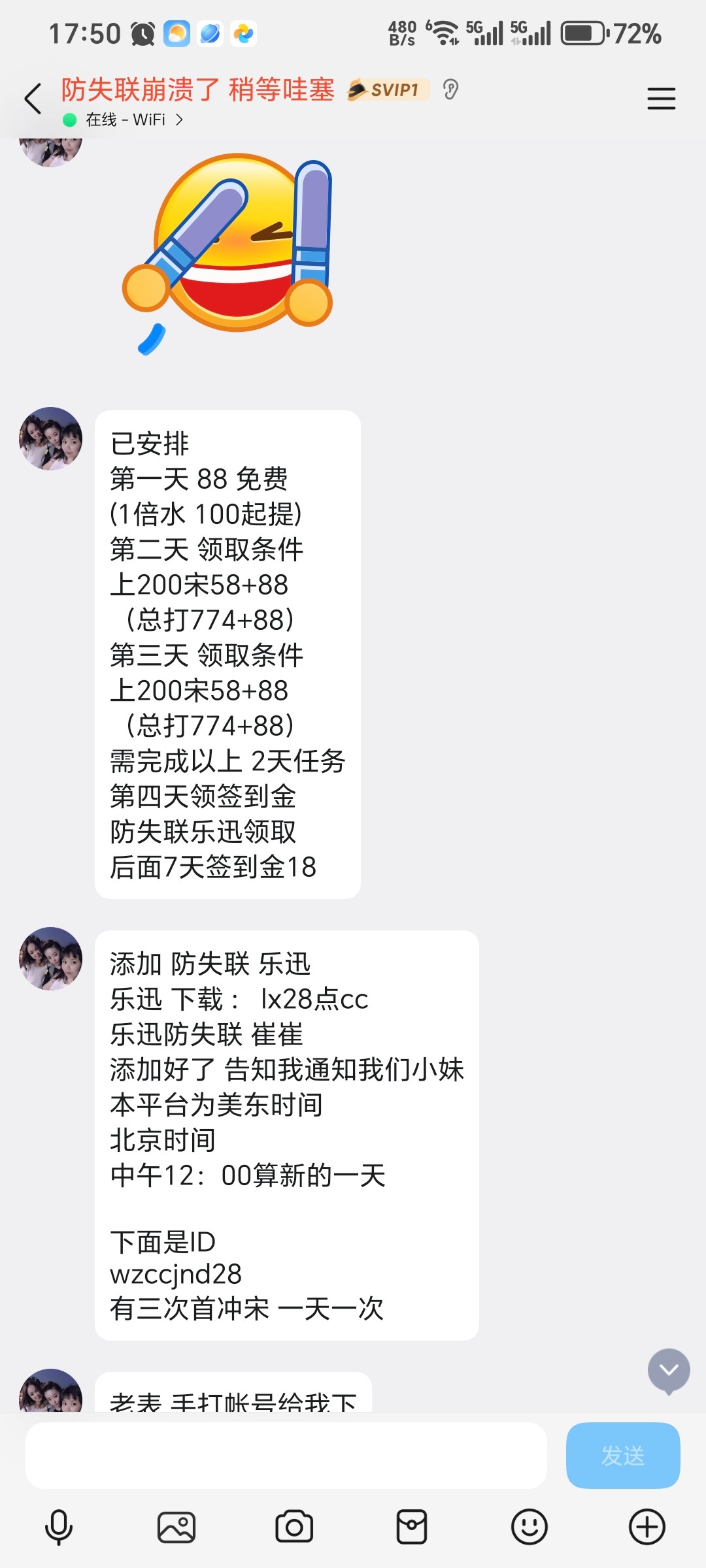Record a voice message with microphone
The width and height of the screenshot is (706, 1568).
click(x=59, y=1527)
